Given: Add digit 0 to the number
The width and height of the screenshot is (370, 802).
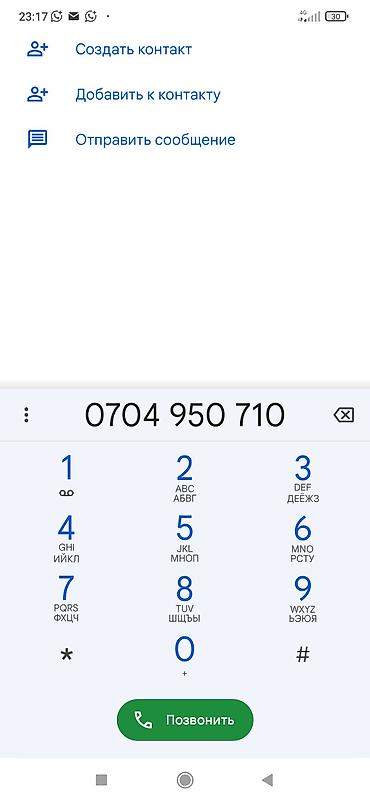Looking at the screenshot, I should [185, 655].
